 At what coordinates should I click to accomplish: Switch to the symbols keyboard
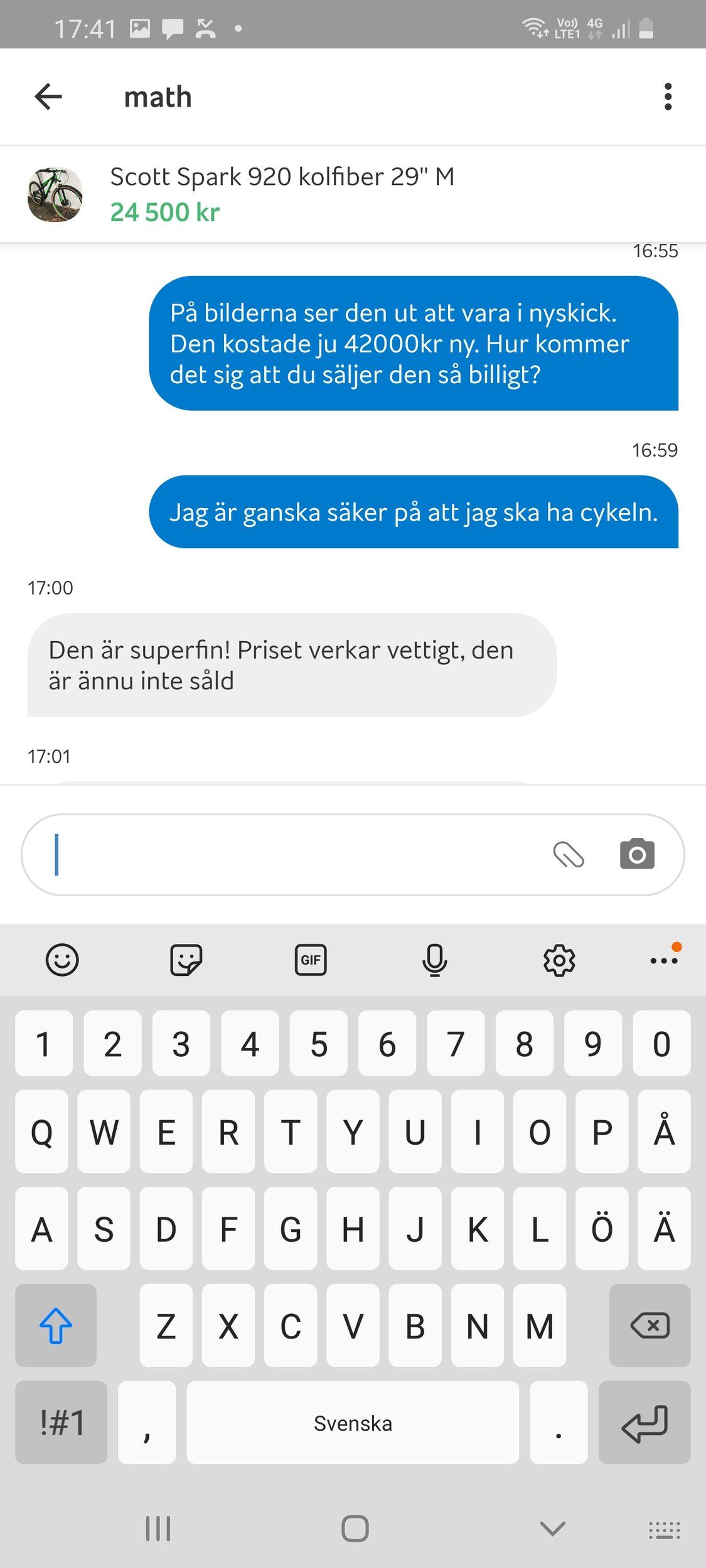pyautogui.click(x=62, y=1422)
